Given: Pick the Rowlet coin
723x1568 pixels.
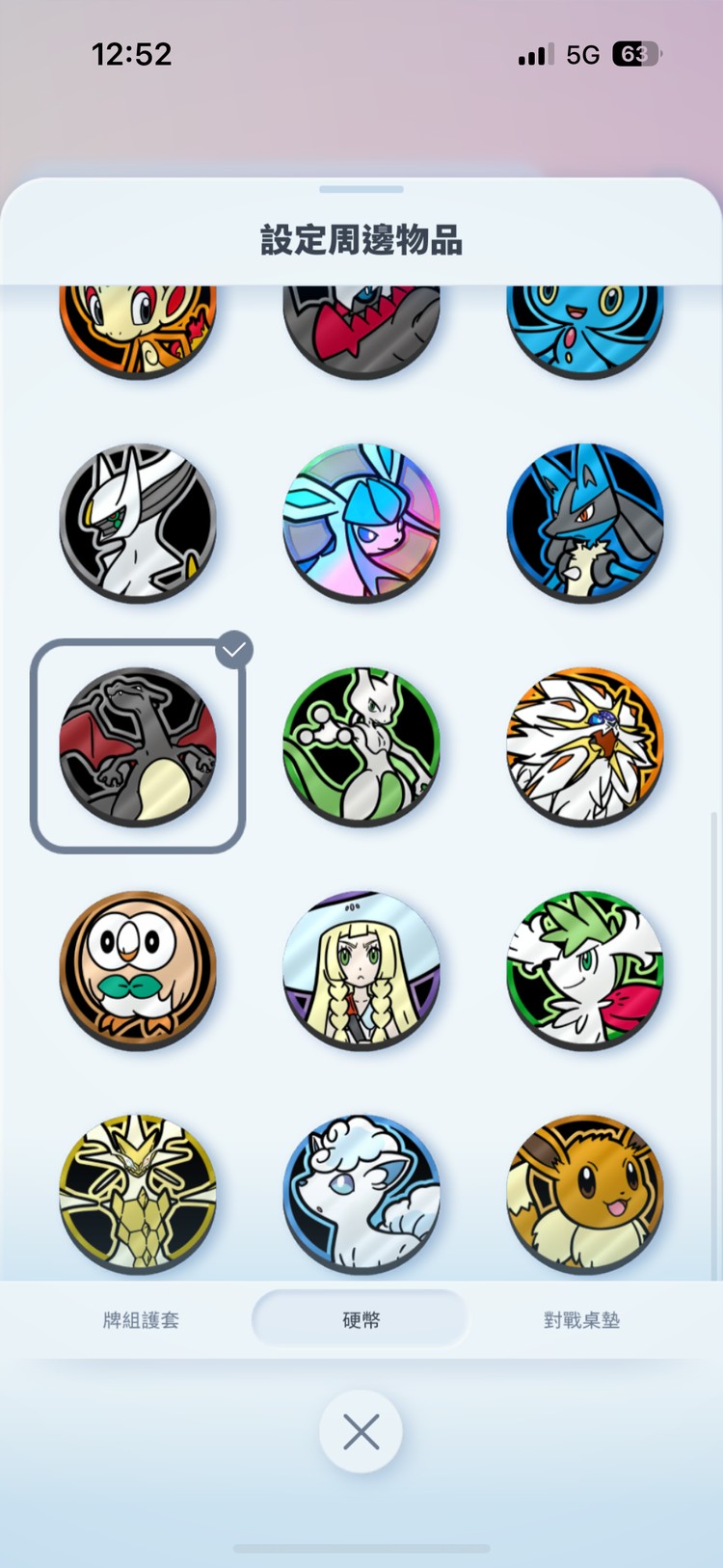Looking at the screenshot, I should pos(138,969).
